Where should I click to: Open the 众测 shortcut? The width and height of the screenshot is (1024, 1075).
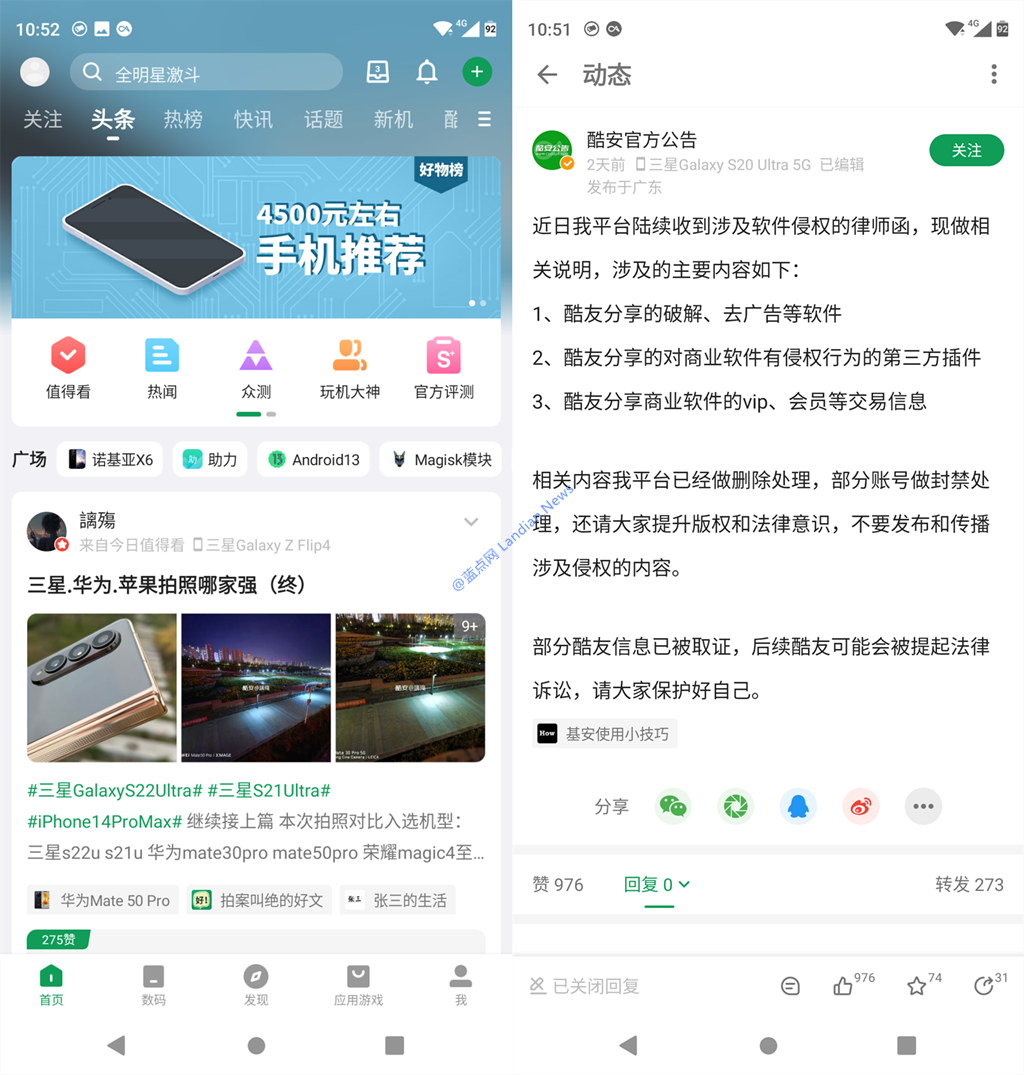click(256, 368)
